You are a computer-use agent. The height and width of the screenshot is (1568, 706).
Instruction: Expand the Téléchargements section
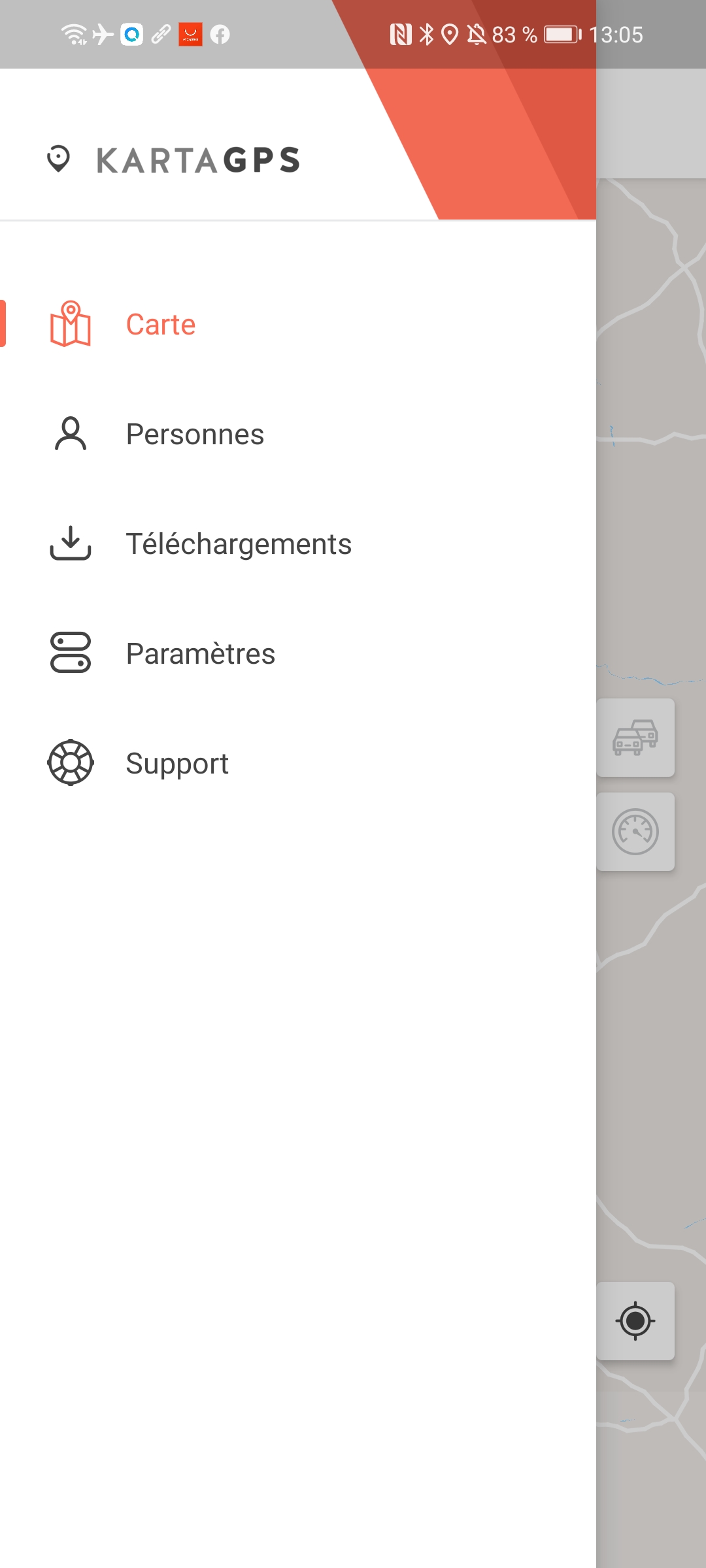click(239, 544)
